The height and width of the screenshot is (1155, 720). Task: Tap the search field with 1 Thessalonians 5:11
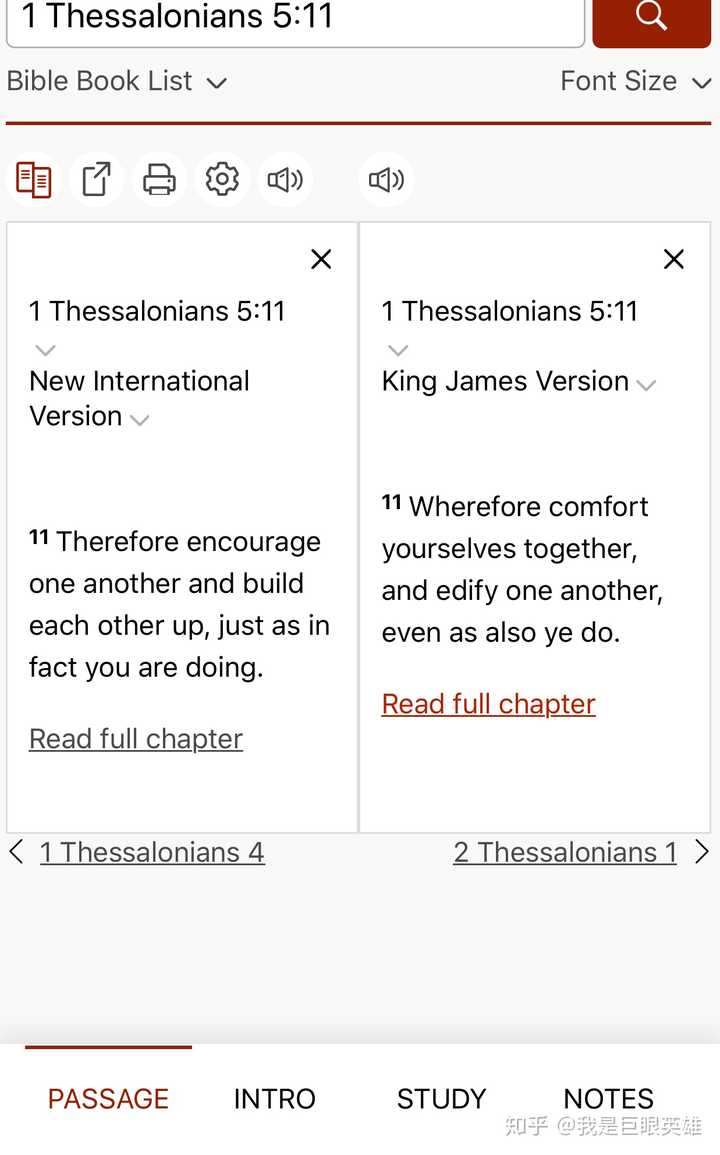[x=295, y=18]
